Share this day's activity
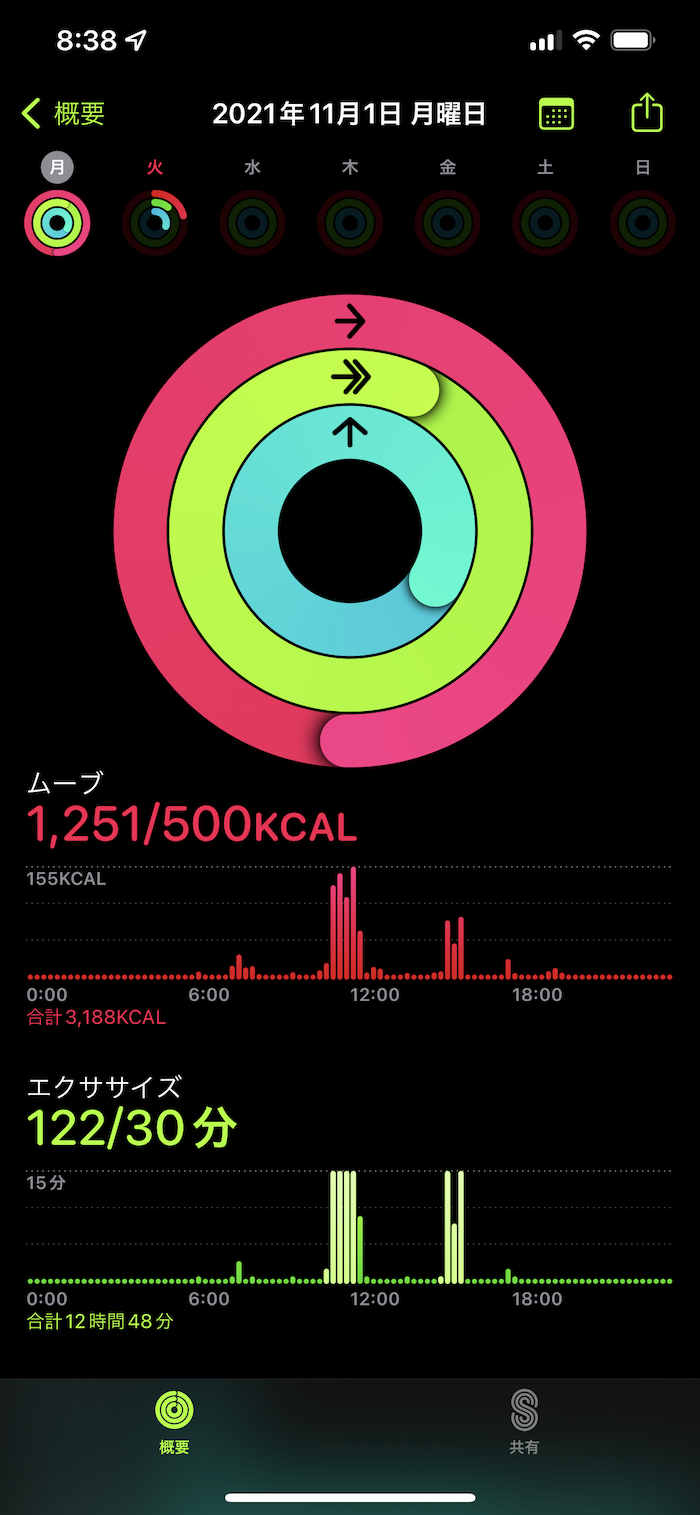 [x=647, y=113]
